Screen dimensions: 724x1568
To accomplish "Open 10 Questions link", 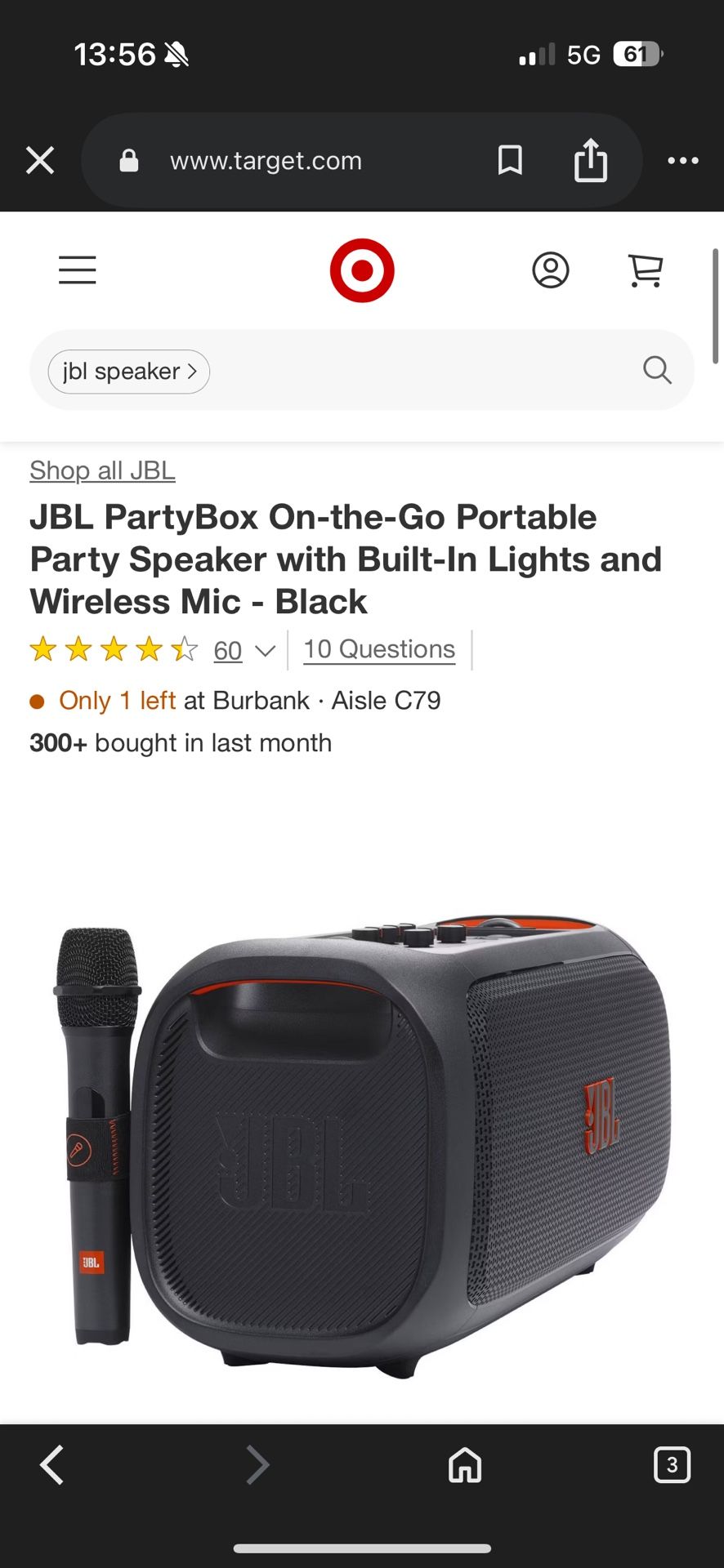I will coord(378,648).
